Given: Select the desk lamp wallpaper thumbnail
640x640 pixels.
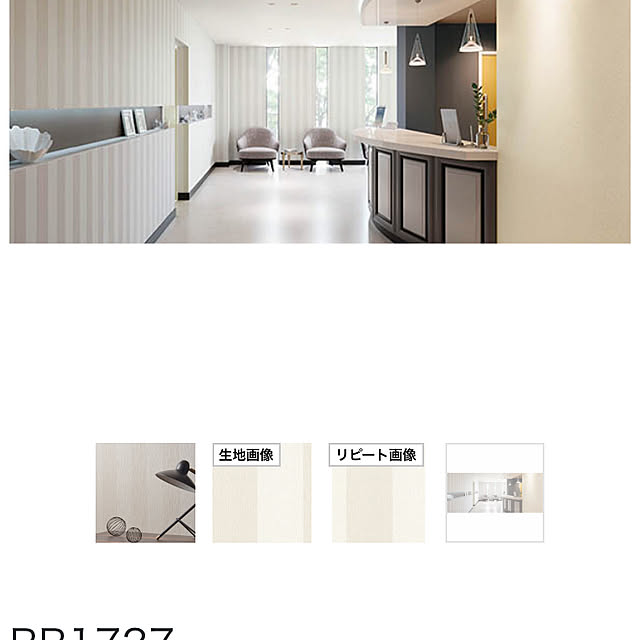Looking at the screenshot, I should point(145,493).
